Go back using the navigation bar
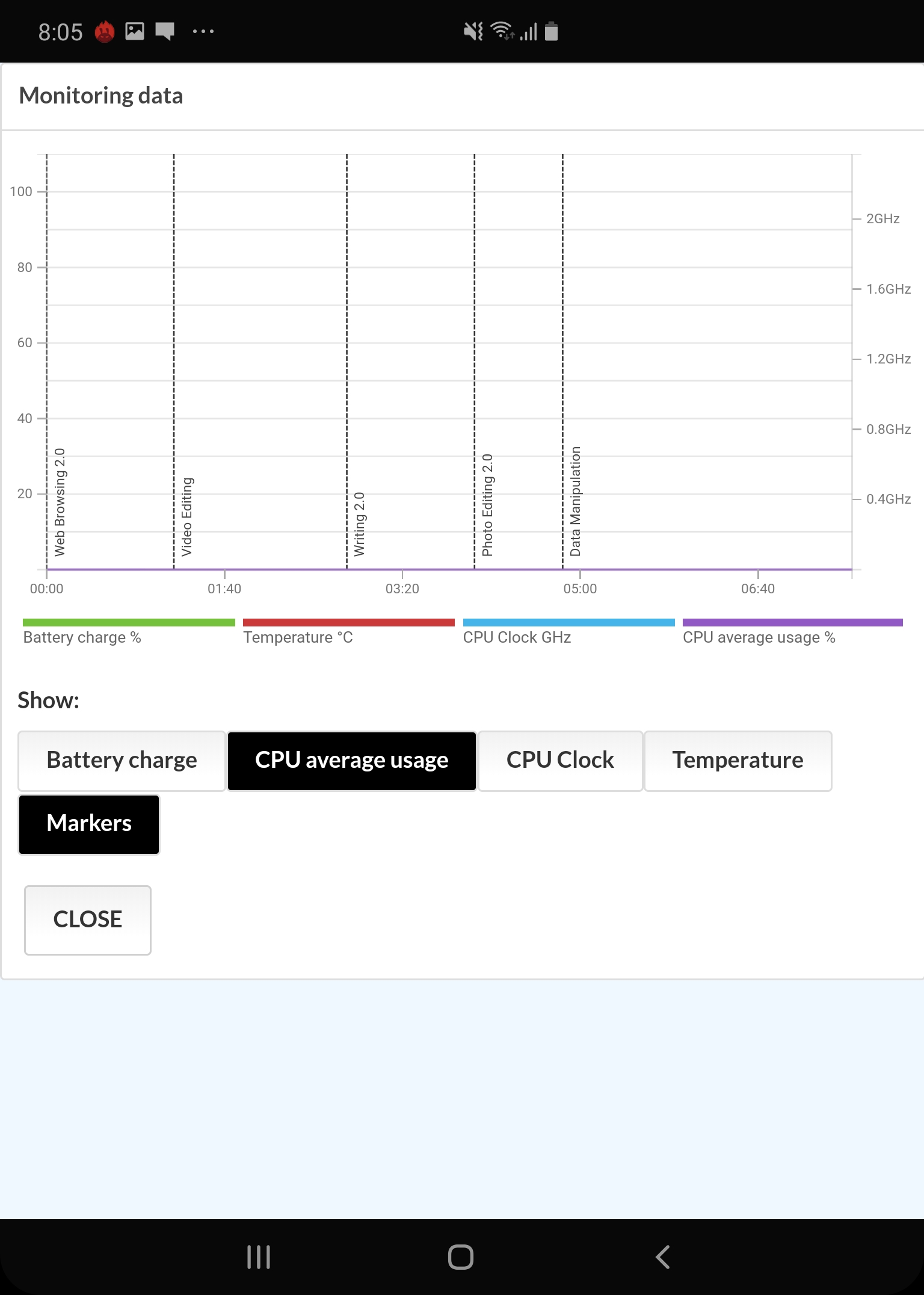 coord(662,1257)
